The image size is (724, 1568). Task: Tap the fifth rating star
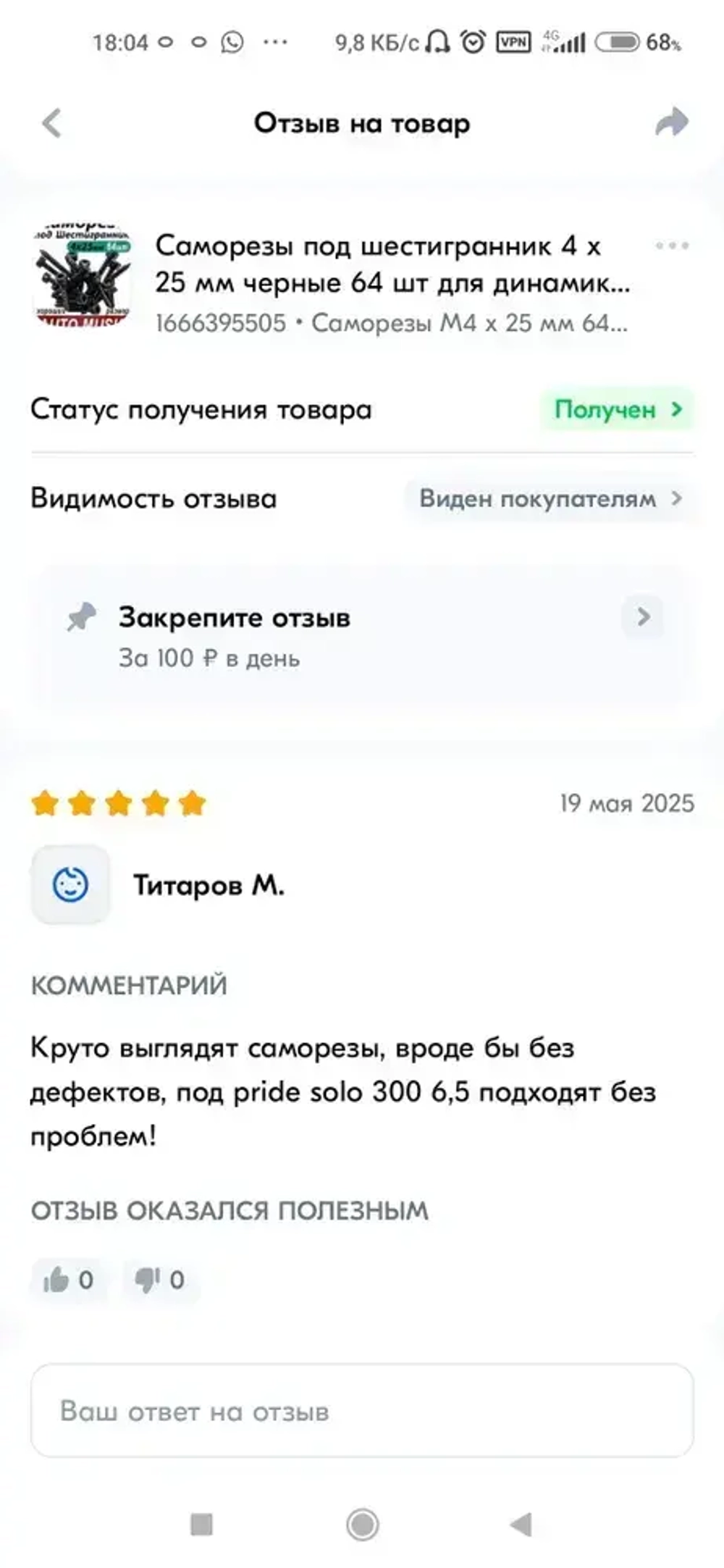coord(192,803)
